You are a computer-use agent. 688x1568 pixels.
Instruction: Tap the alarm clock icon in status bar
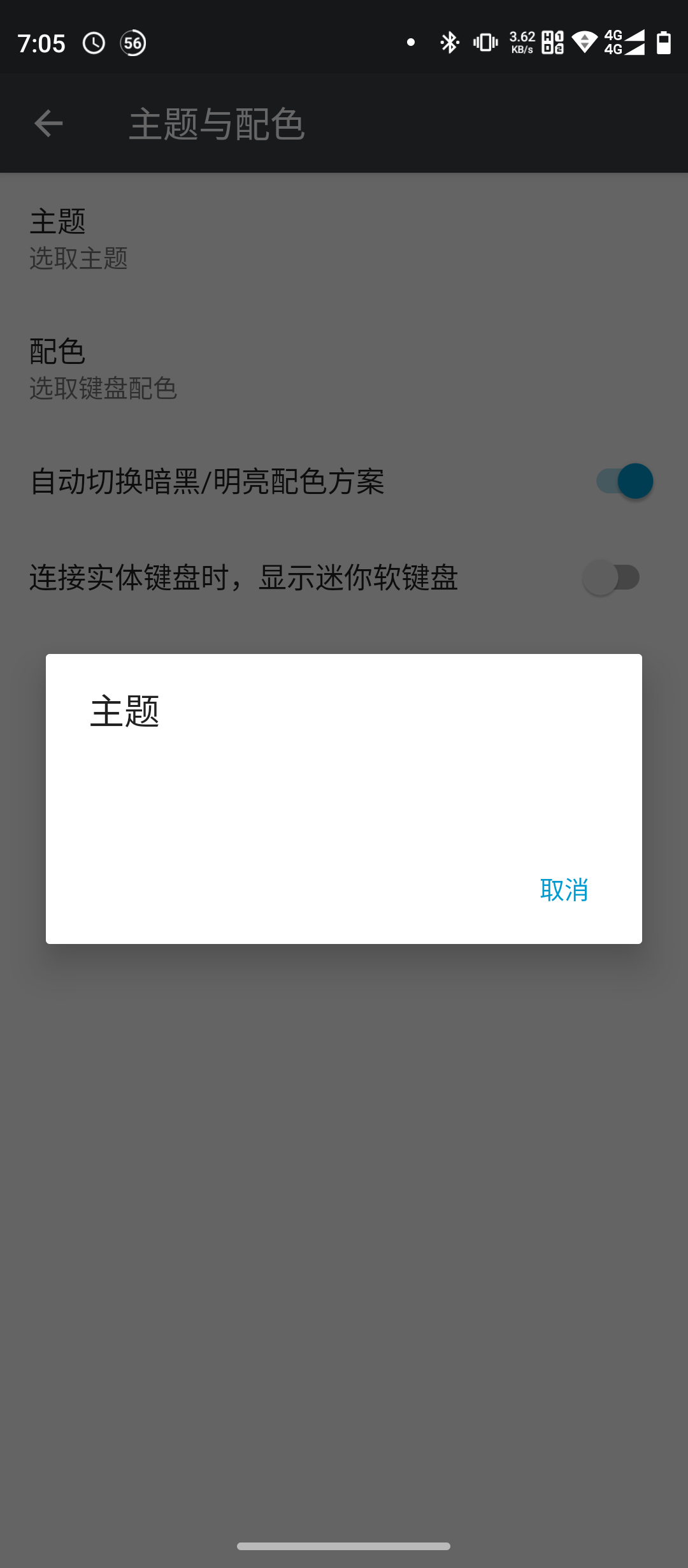tap(94, 42)
